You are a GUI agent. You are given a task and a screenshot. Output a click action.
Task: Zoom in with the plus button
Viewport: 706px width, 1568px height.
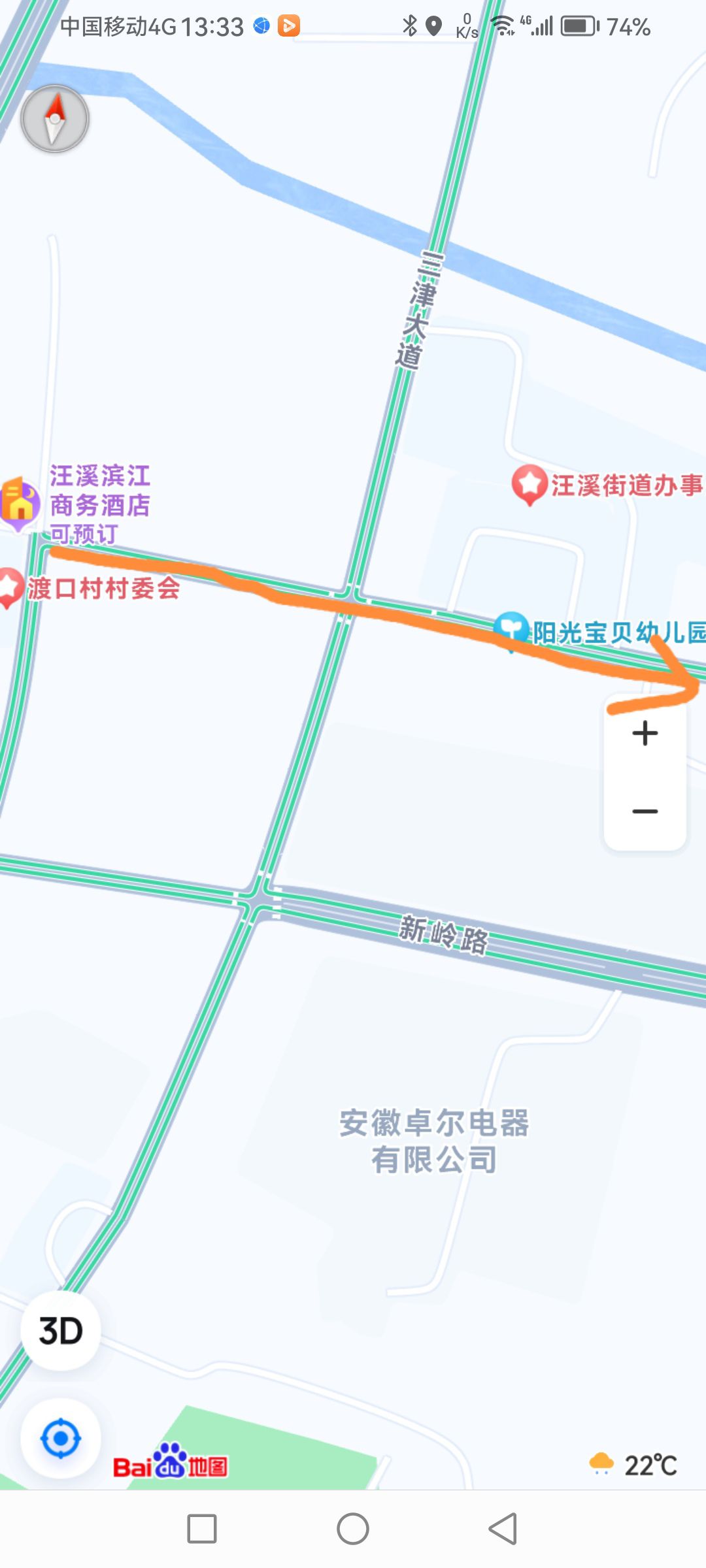tap(645, 733)
